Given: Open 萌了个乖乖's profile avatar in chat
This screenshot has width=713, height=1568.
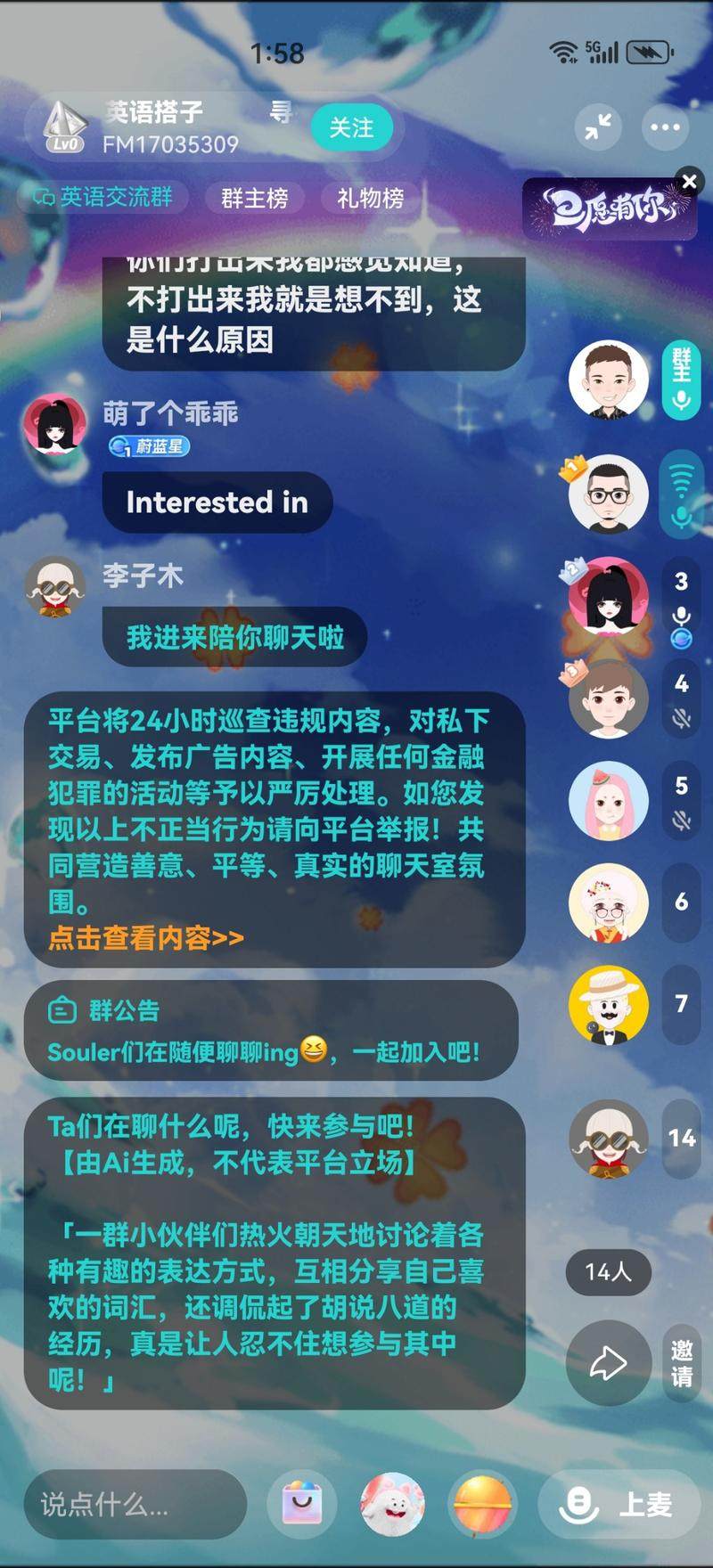Looking at the screenshot, I should pos(54,426).
